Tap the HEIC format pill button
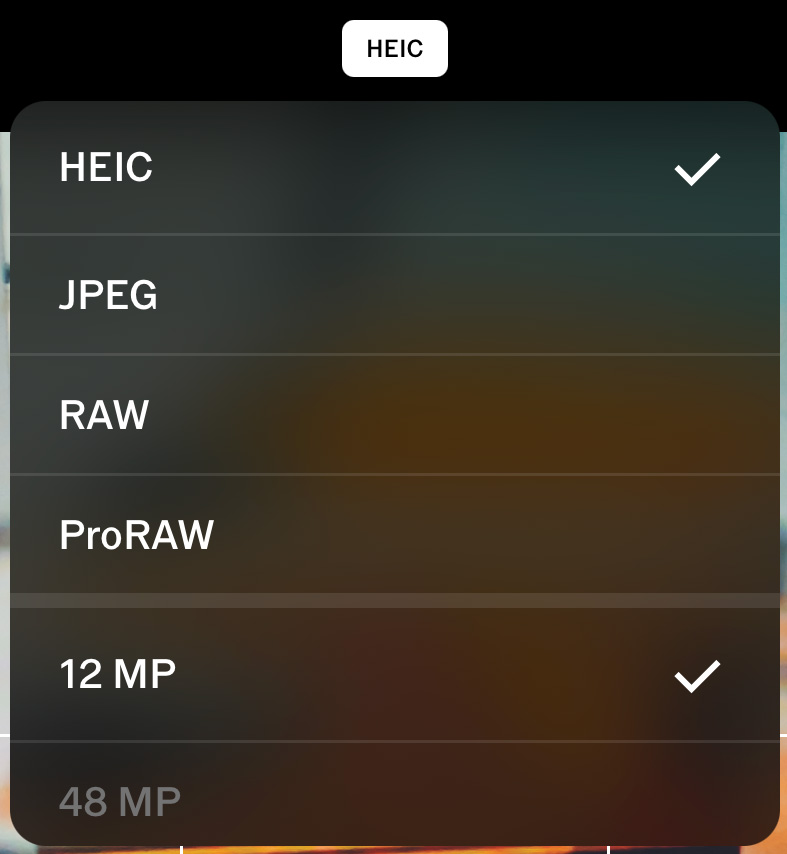Viewport: 787px width, 854px height. 394,49
